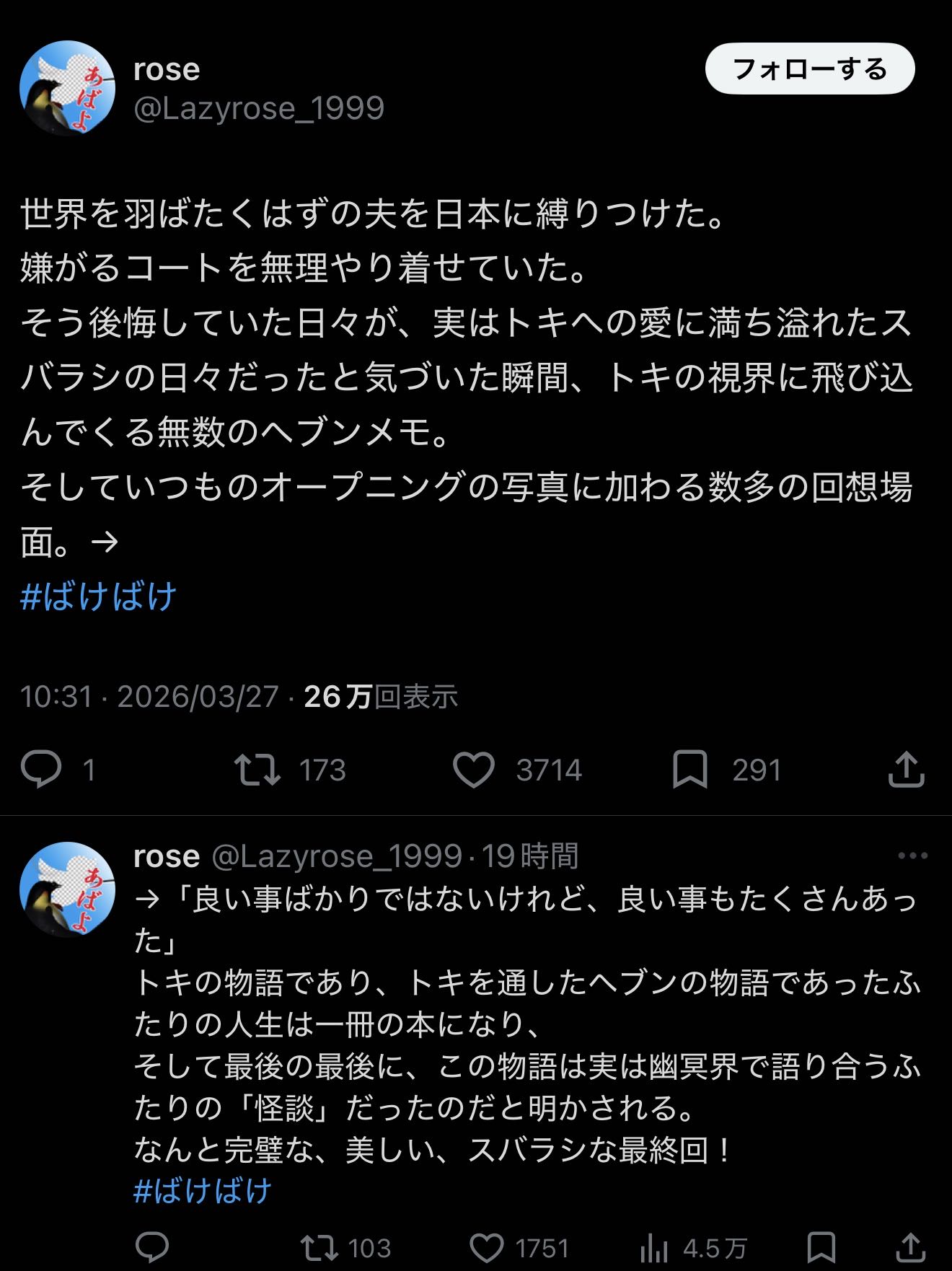View analytics for the reply showing 4.5万
This screenshot has width=952, height=1271.
[x=654, y=1247]
